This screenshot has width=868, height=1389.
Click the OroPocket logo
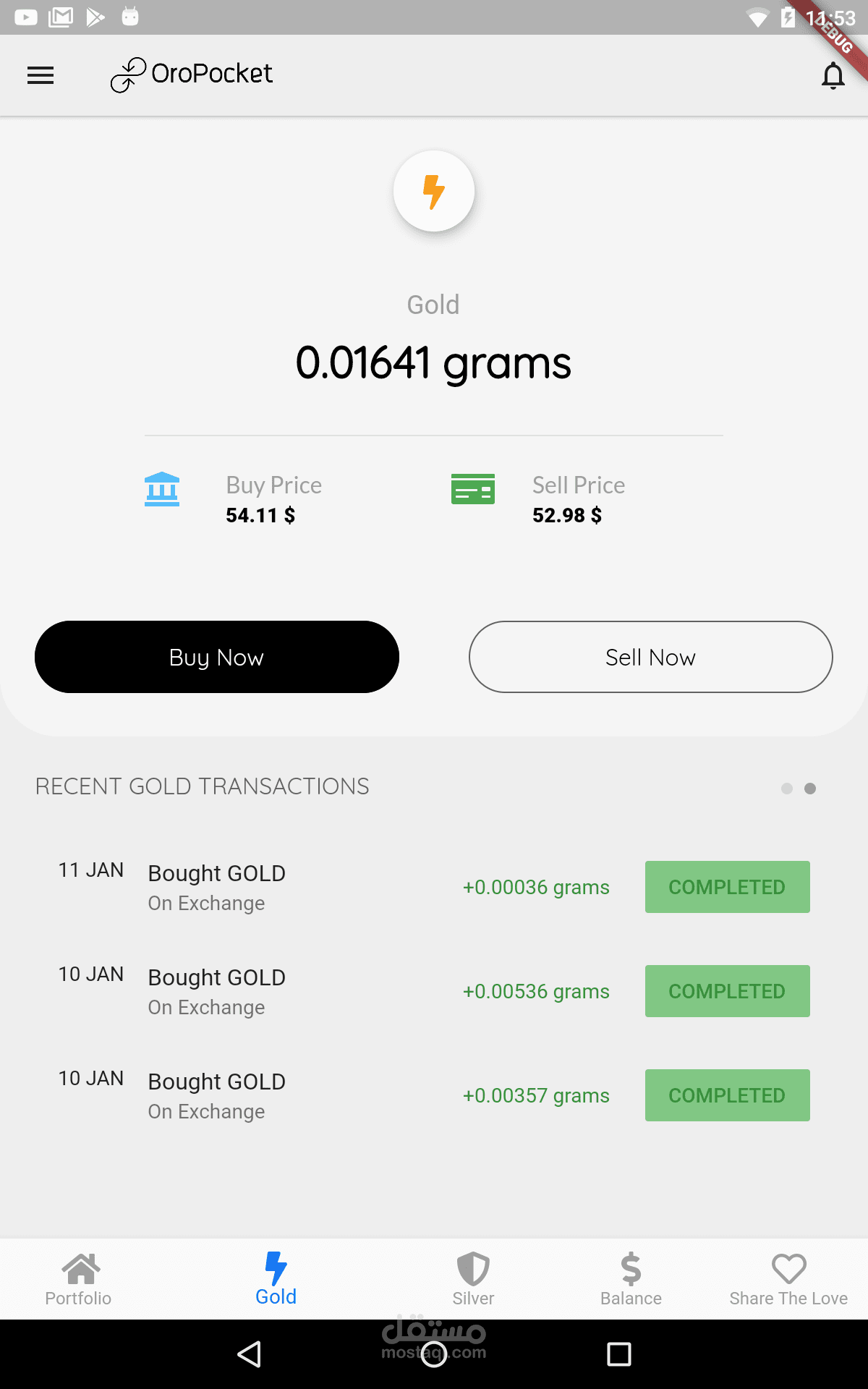(191, 75)
